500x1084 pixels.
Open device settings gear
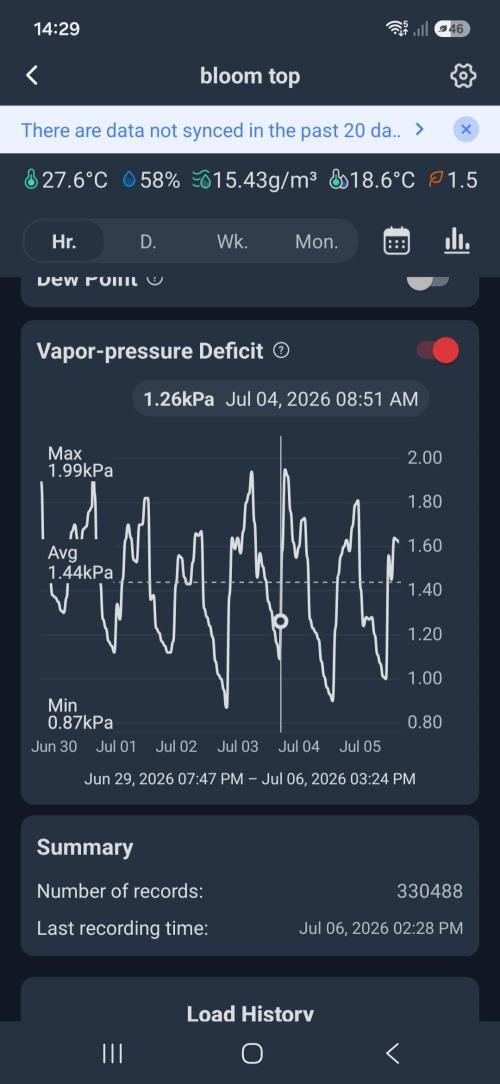click(463, 75)
